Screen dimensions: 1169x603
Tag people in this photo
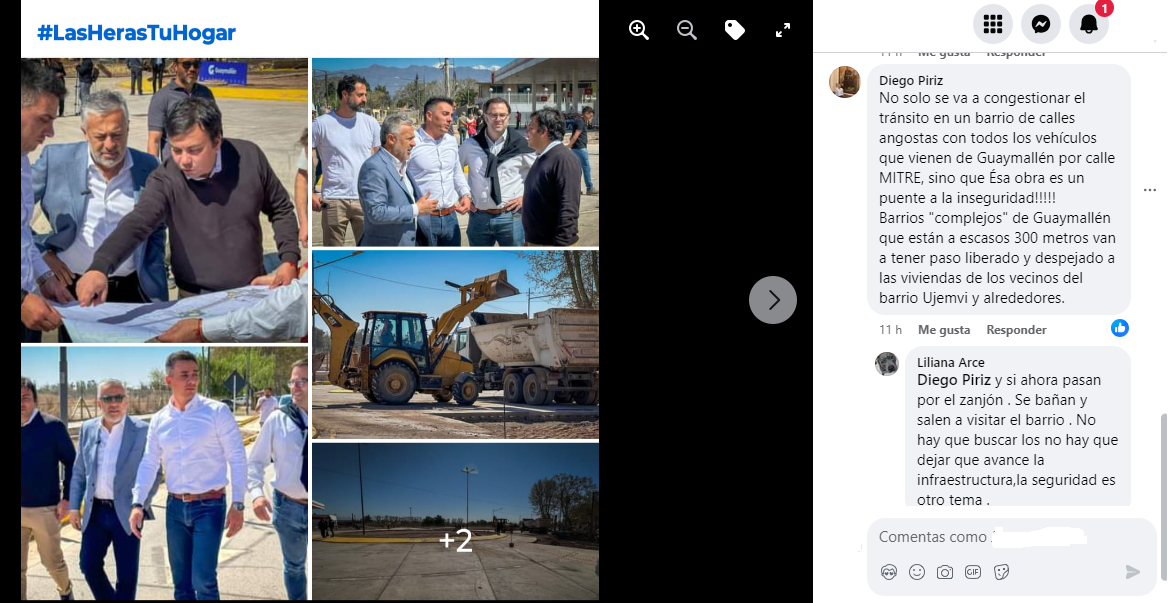735,30
